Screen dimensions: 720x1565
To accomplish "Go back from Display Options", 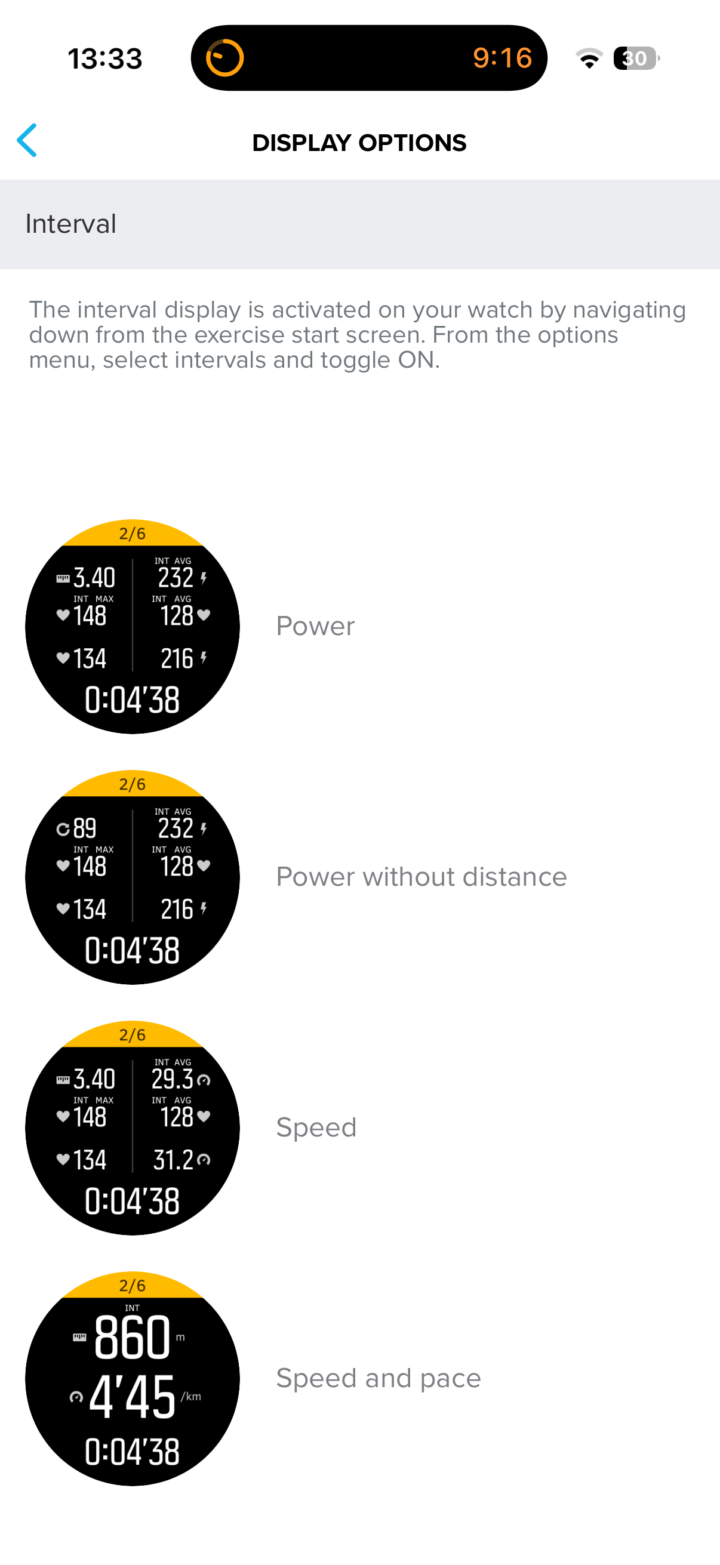I will (x=27, y=141).
